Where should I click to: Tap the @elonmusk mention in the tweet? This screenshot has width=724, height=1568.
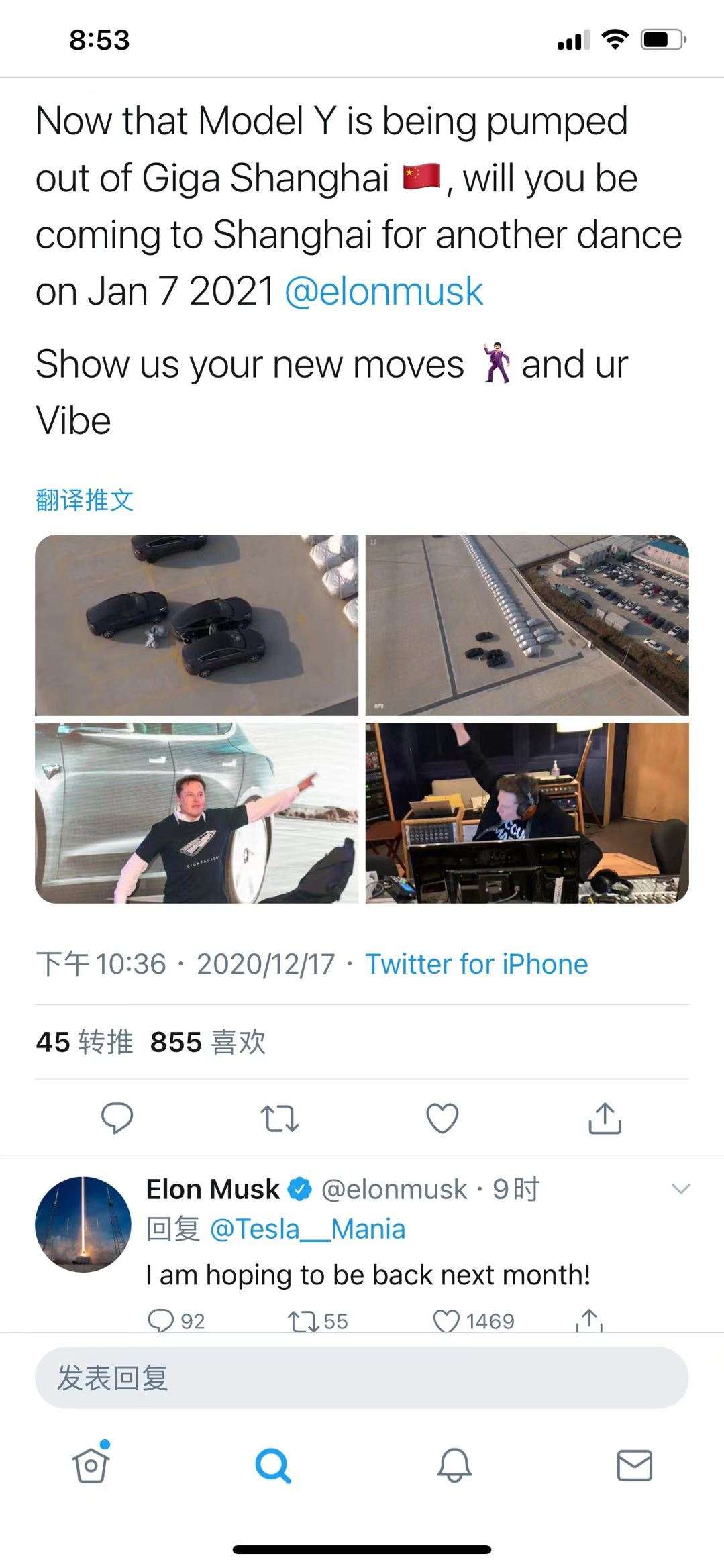point(383,291)
